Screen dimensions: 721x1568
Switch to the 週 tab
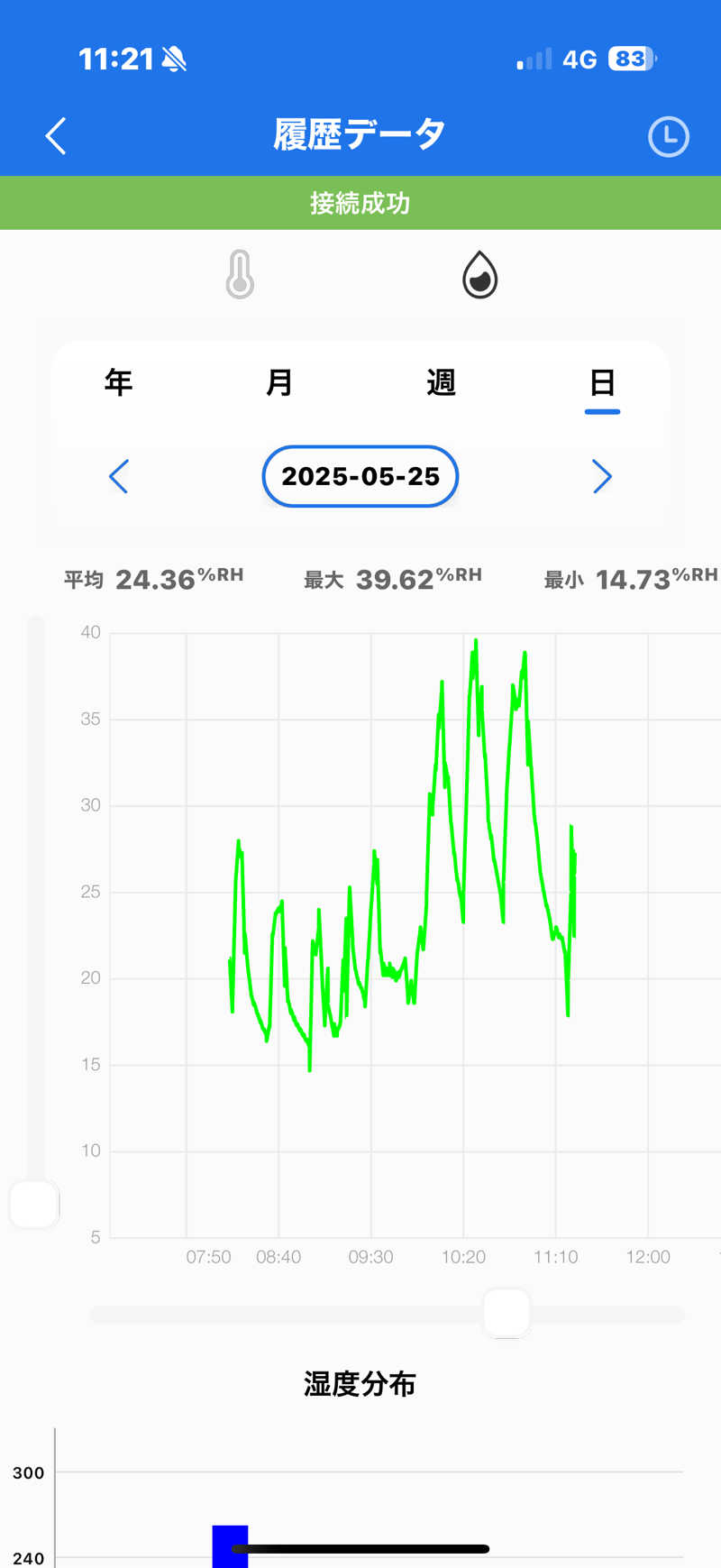click(441, 383)
